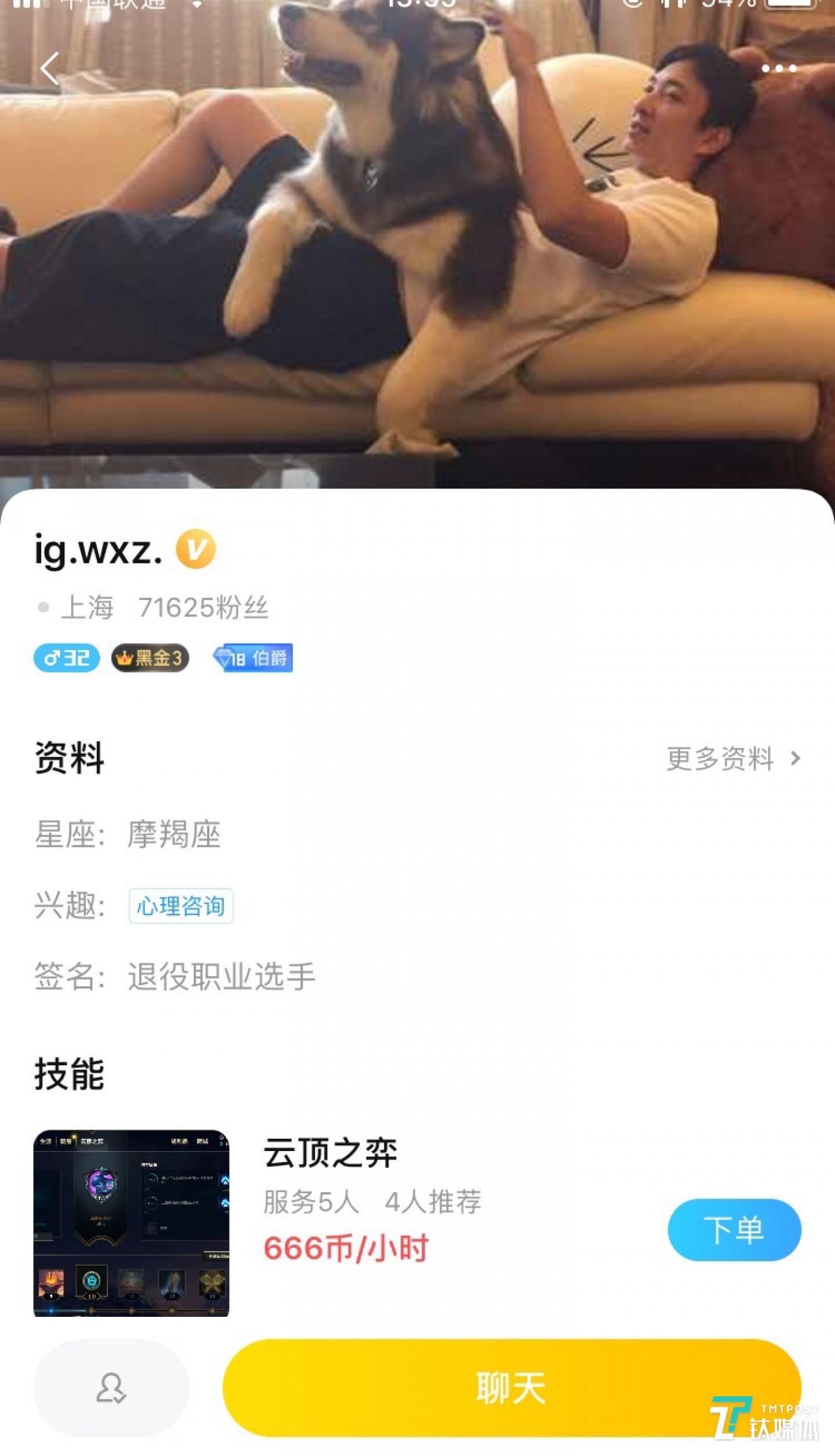Start a chat with 聊天 button

(x=511, y=1388)
